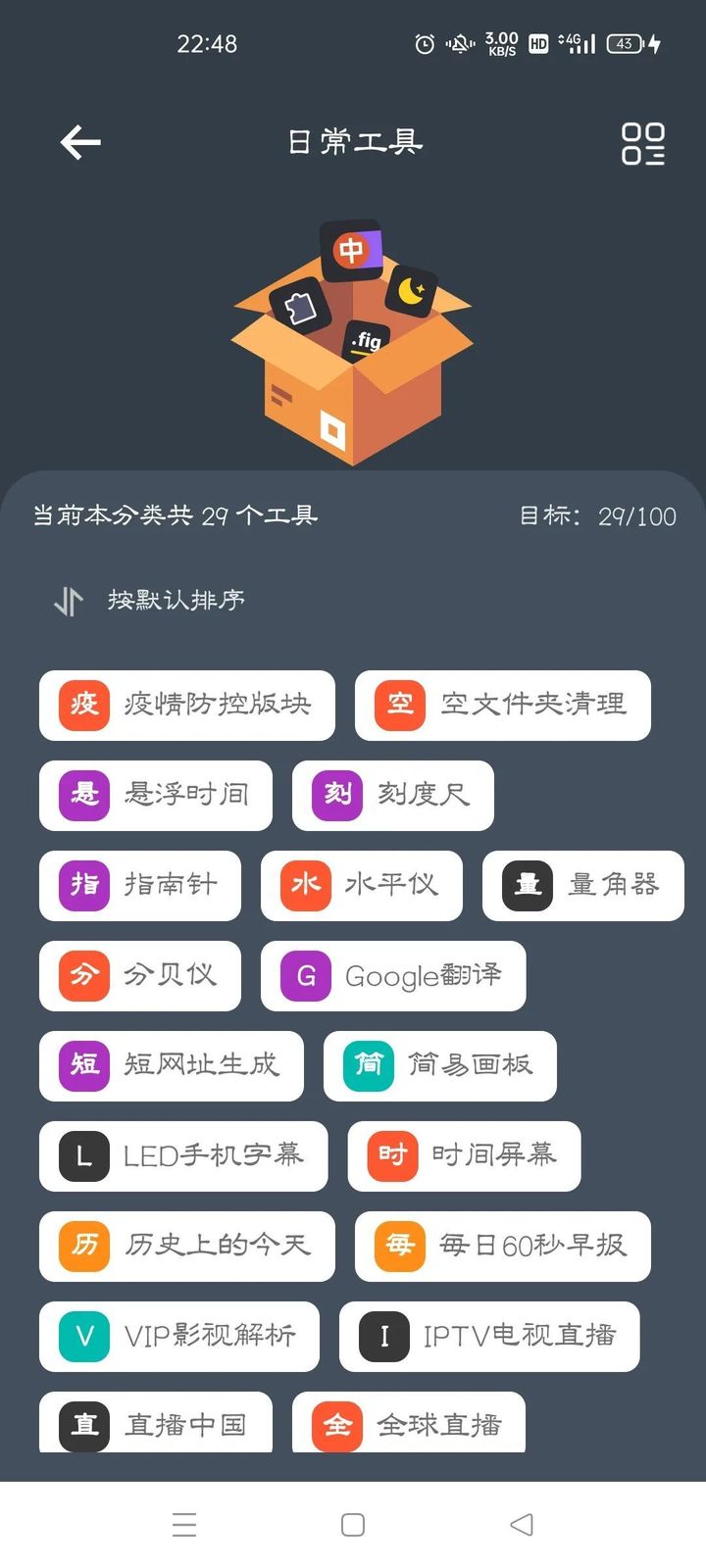Screen dimensions: 706x1568
Task: Select 短网址生成 tool
Action: tap(171, 1065)
